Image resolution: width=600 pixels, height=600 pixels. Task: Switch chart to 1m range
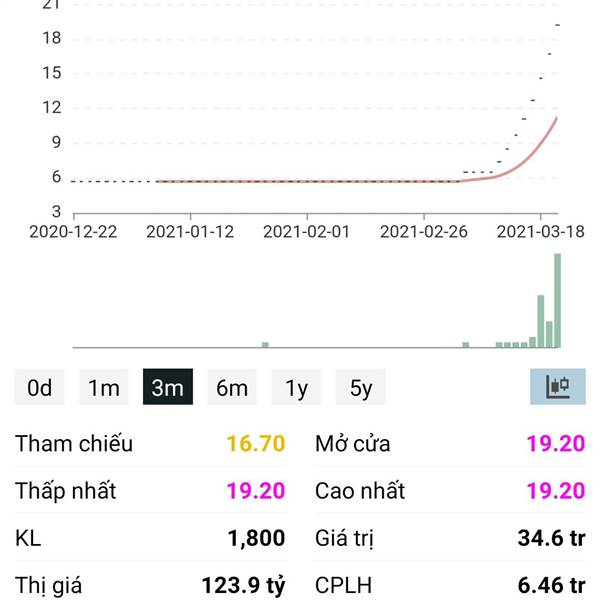pyautogui.click(x=104, y=388)
